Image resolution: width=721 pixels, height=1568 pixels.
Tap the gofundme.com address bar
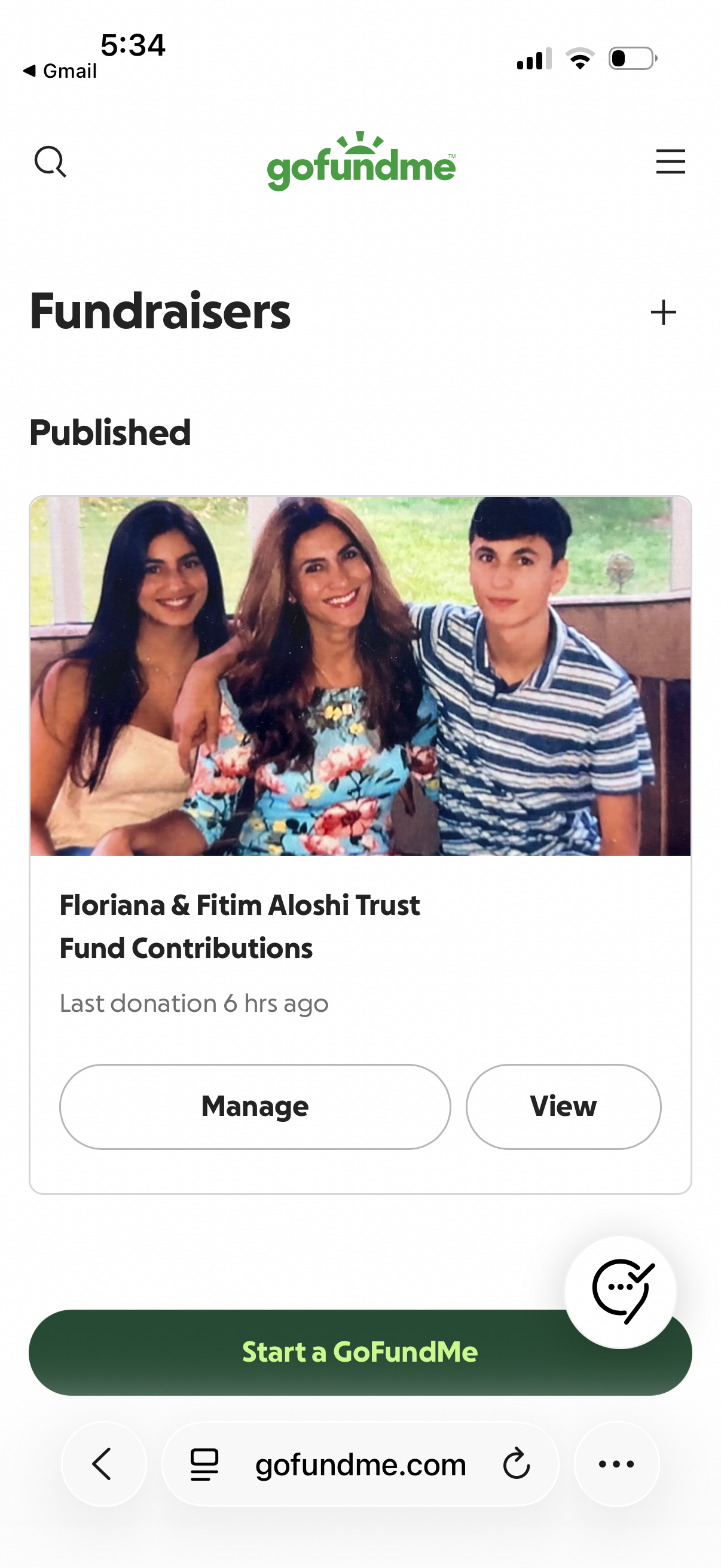(360, 1465)
